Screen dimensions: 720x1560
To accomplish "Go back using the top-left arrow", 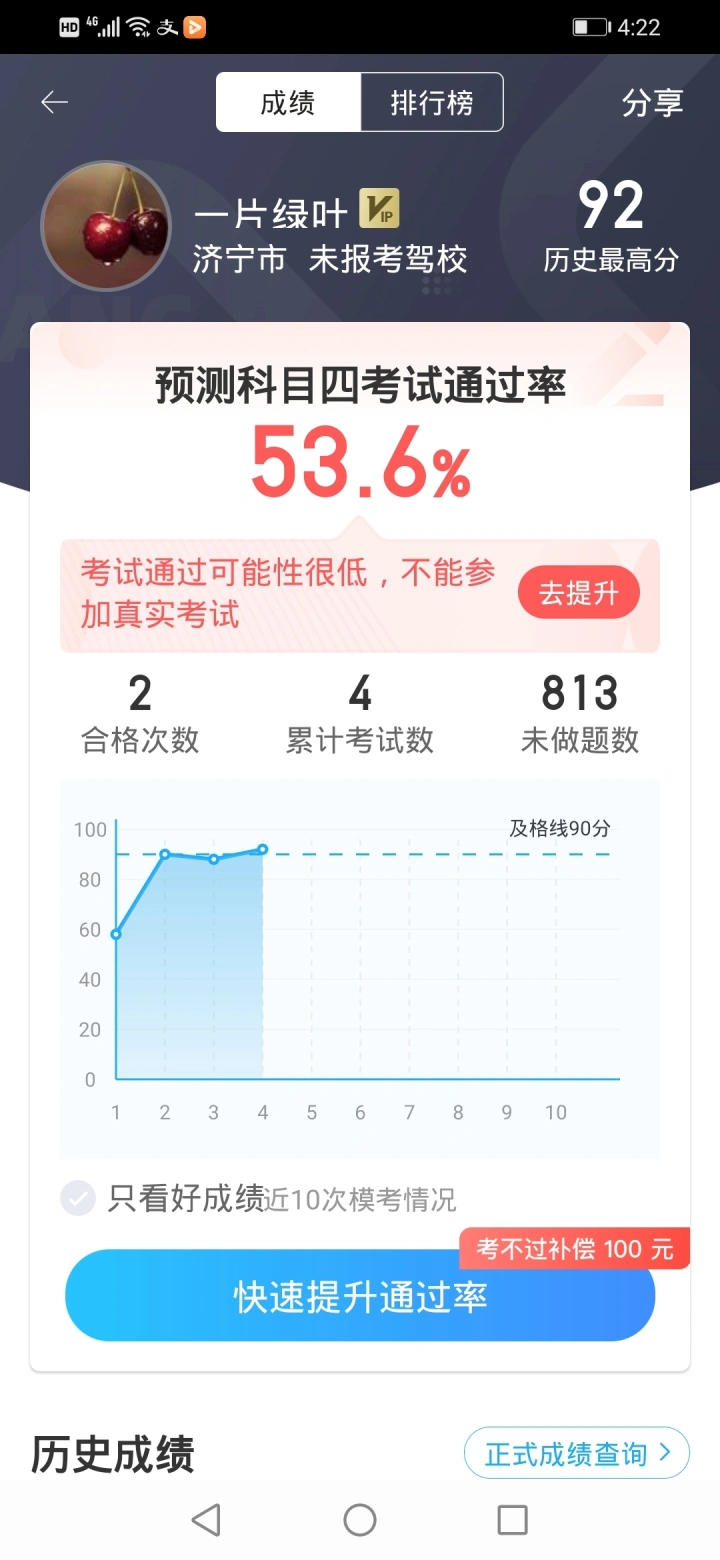I will tap(54, 102).
